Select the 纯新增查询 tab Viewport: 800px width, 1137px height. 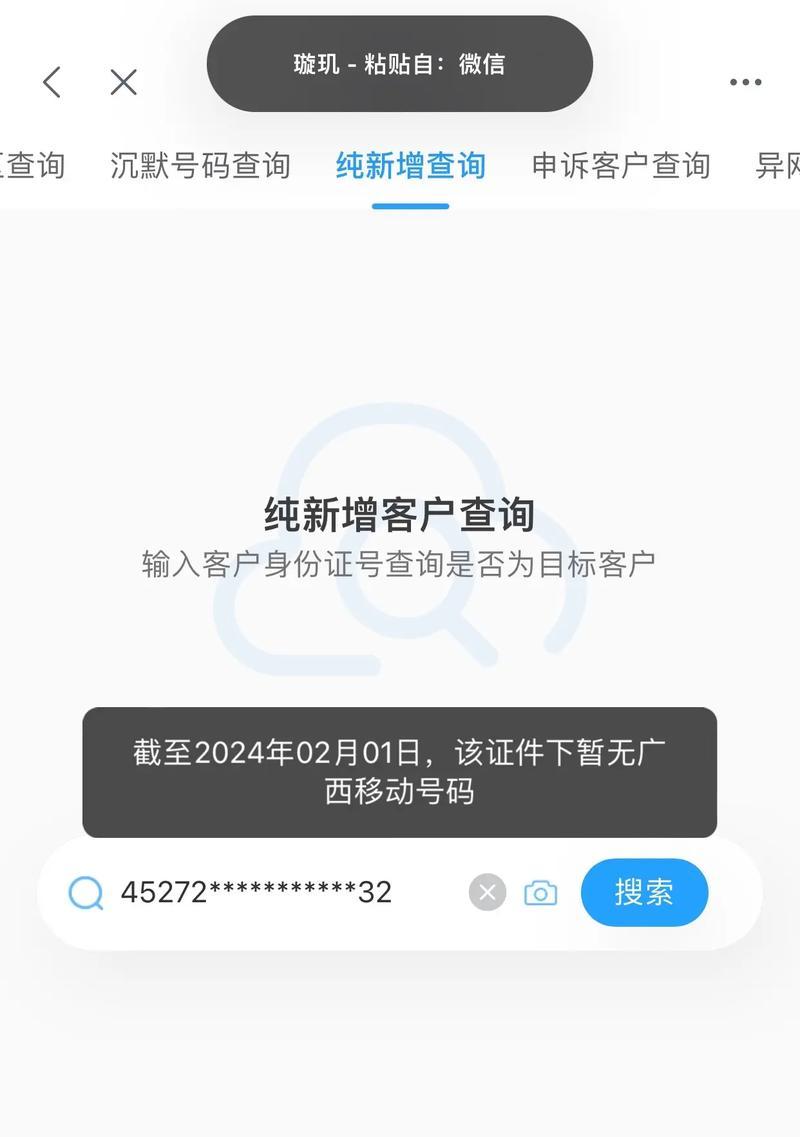click(410, 166)
